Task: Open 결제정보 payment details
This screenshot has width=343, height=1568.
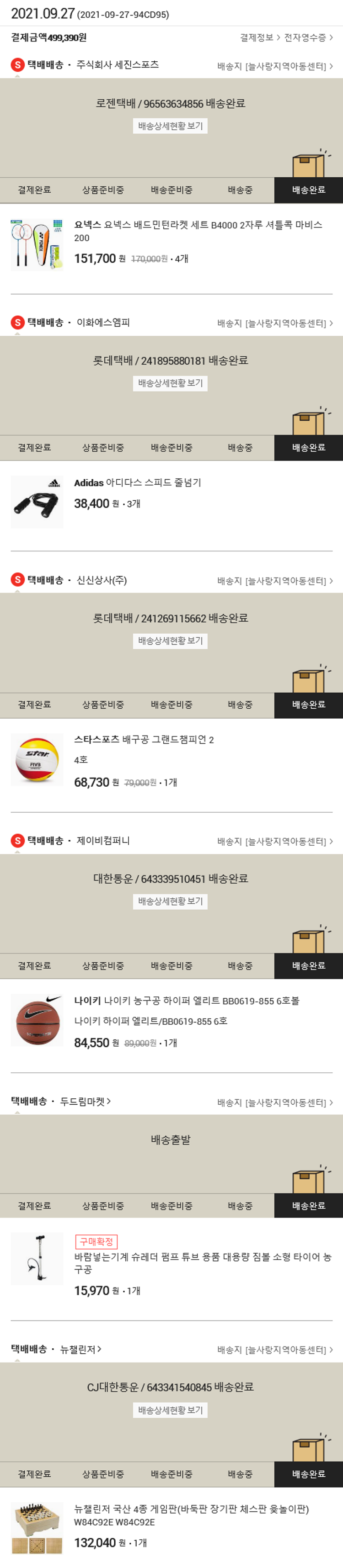Action: 259,38
